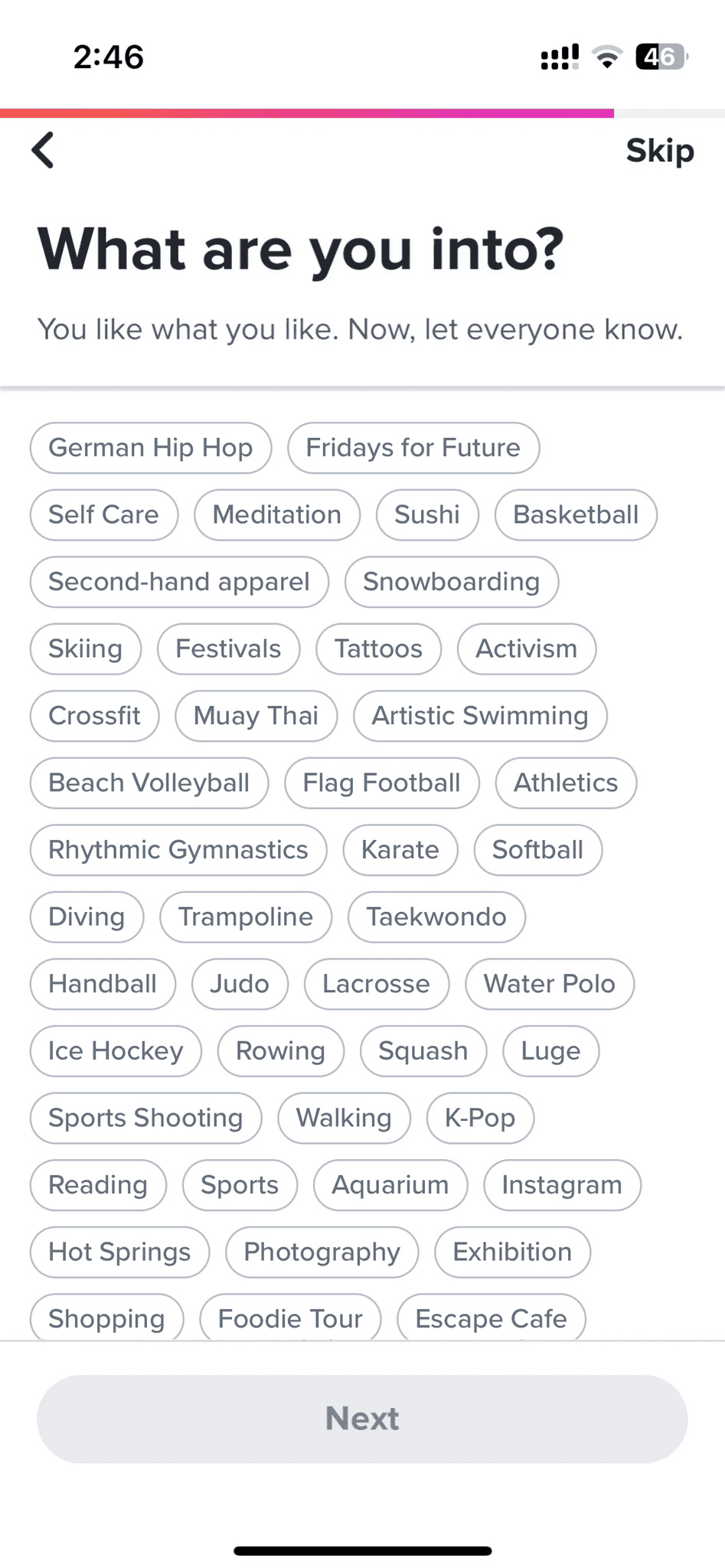Image resolution: width=725 pixels, height=1568 pixels.
Task: Select the Photography interest
Action: [x=321, y=1252]
